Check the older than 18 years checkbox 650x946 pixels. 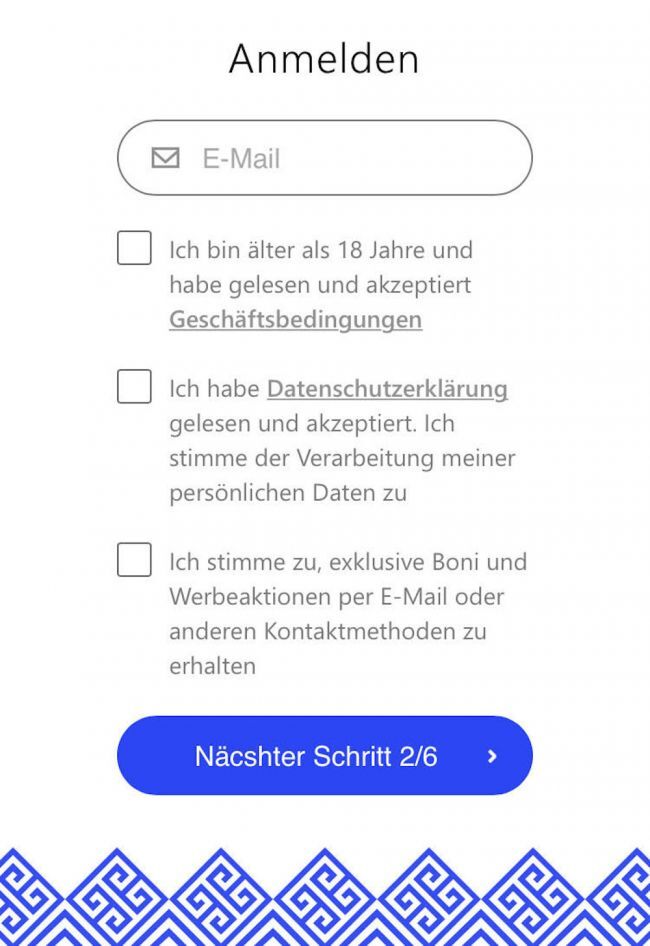coord(134,248)
